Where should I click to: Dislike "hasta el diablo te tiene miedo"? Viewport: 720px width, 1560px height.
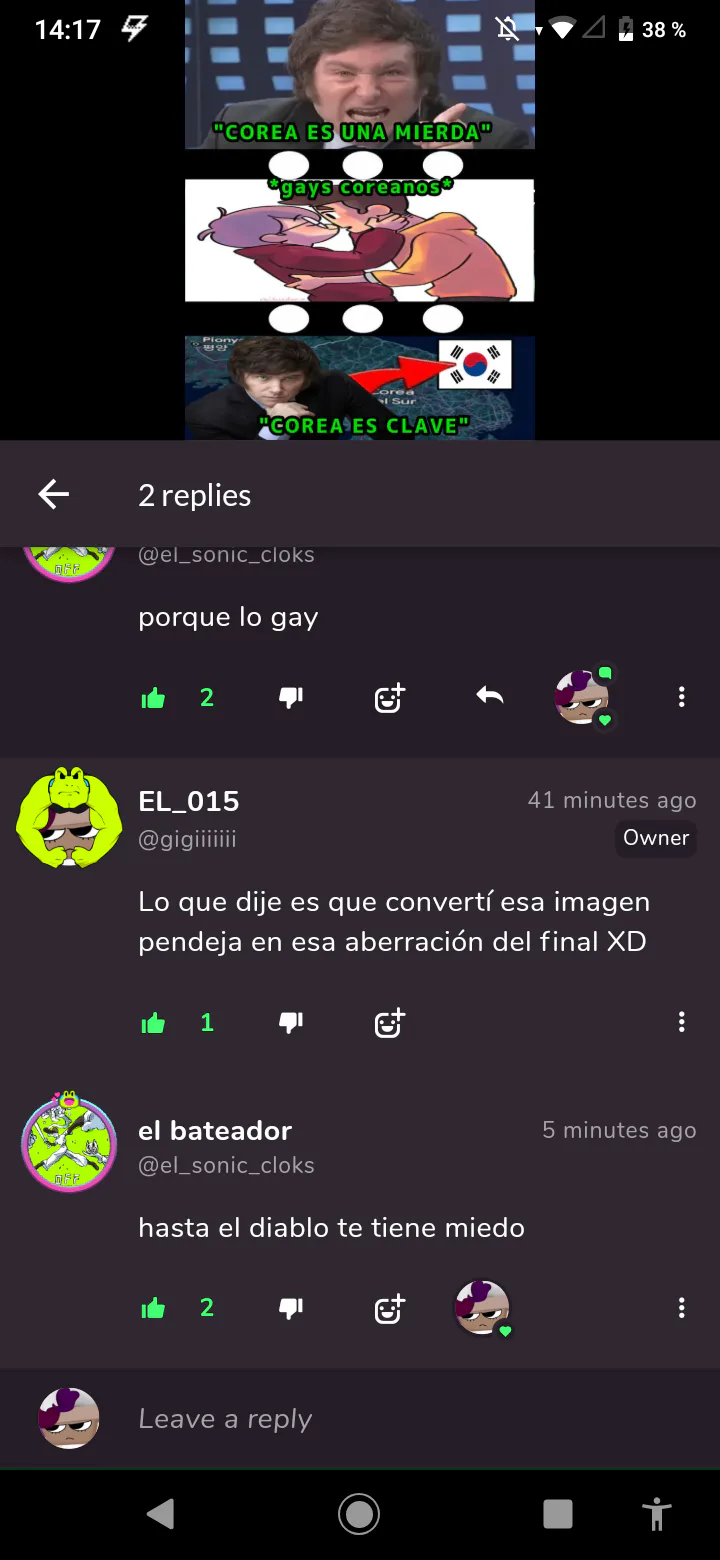point(291,1308)
